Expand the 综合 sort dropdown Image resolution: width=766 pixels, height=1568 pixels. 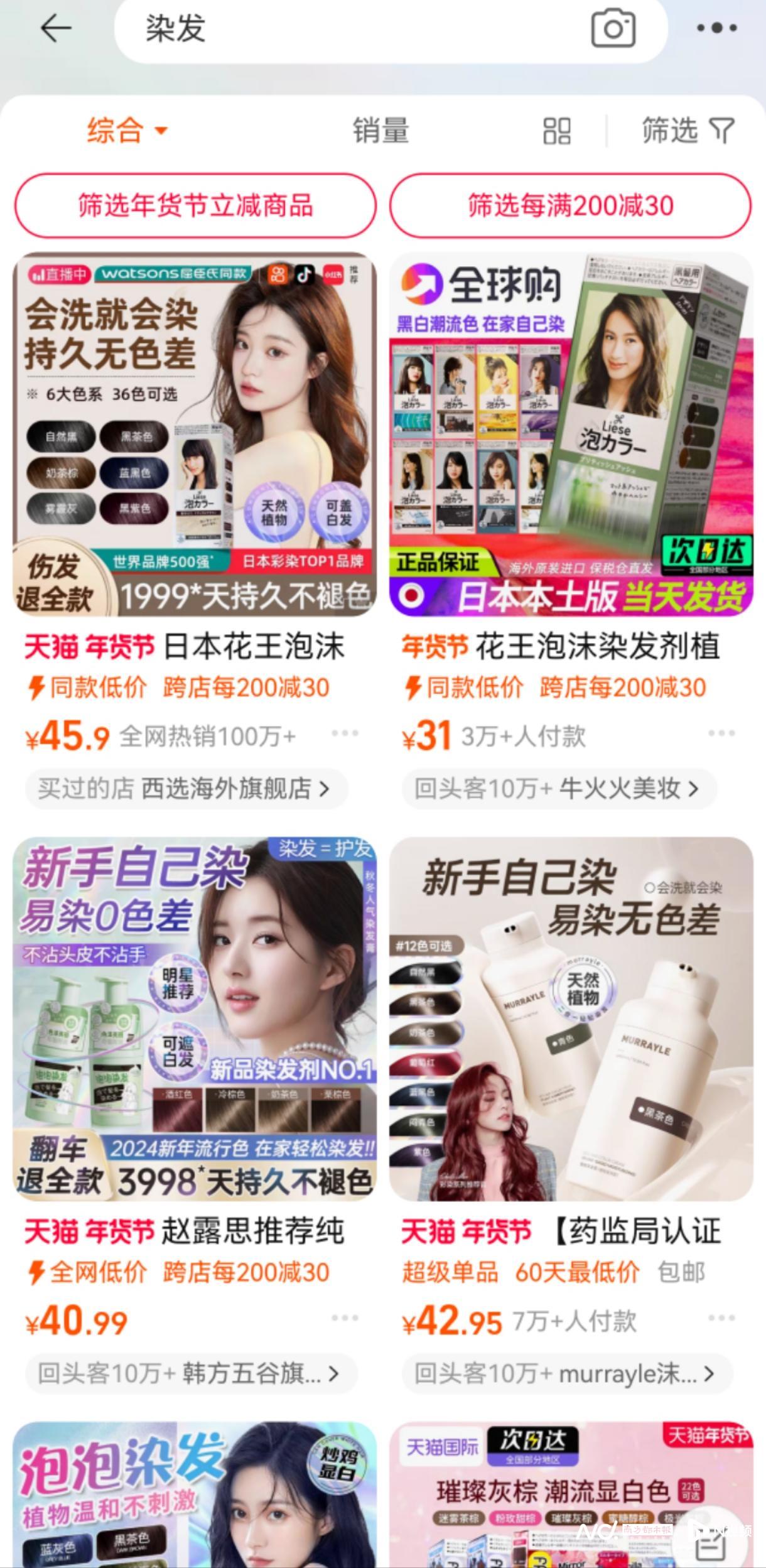(x=127, y=131)
